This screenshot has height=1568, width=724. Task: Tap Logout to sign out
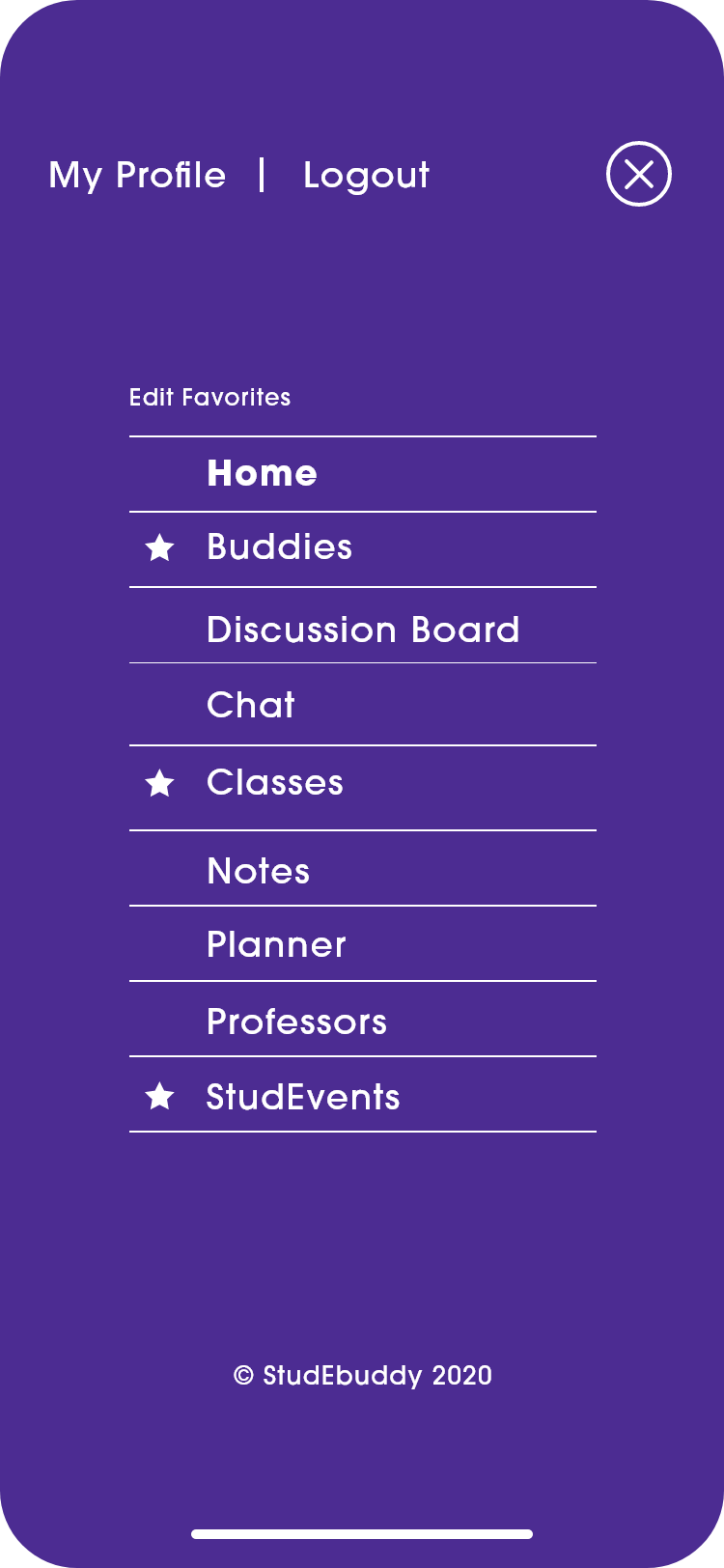[x=366, y=175]
